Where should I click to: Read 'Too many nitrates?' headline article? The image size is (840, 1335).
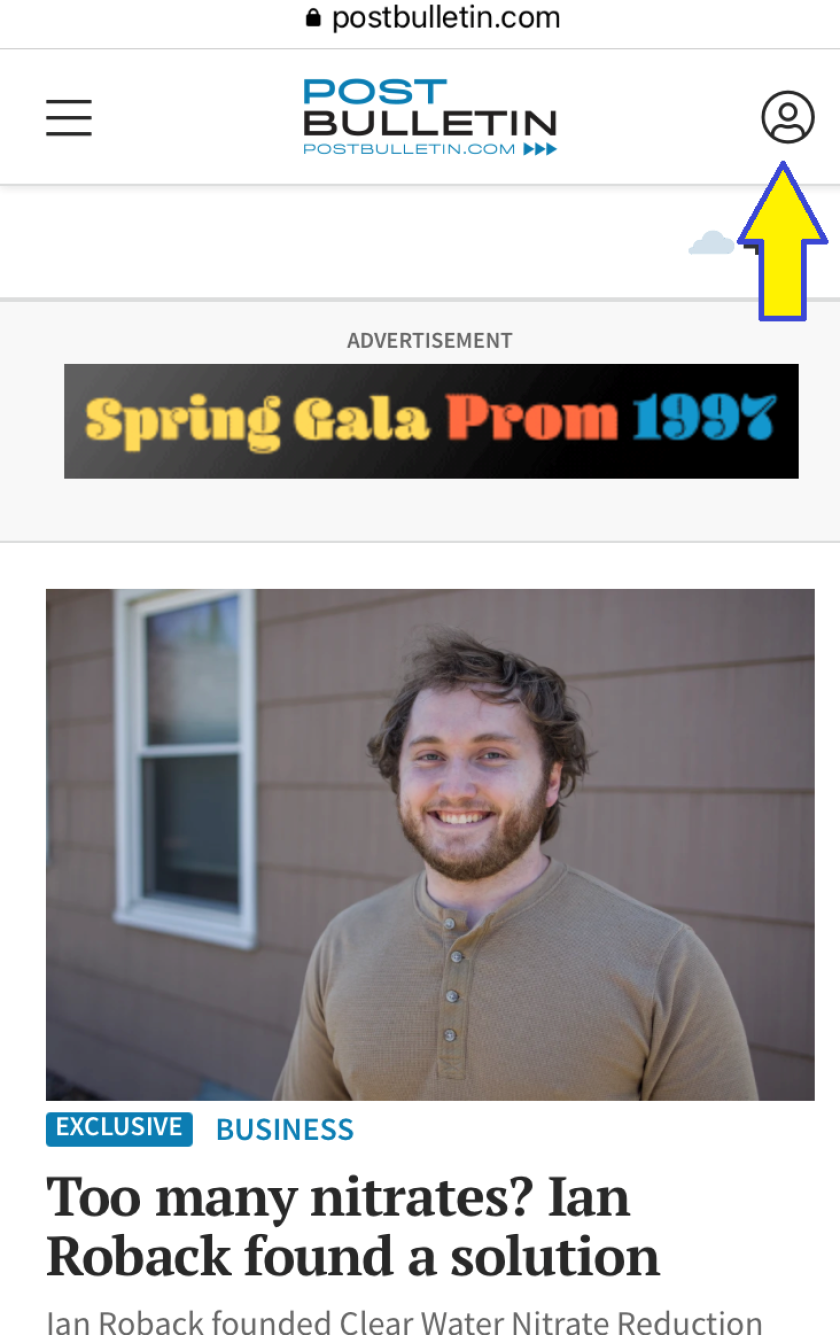[353, 1226]
